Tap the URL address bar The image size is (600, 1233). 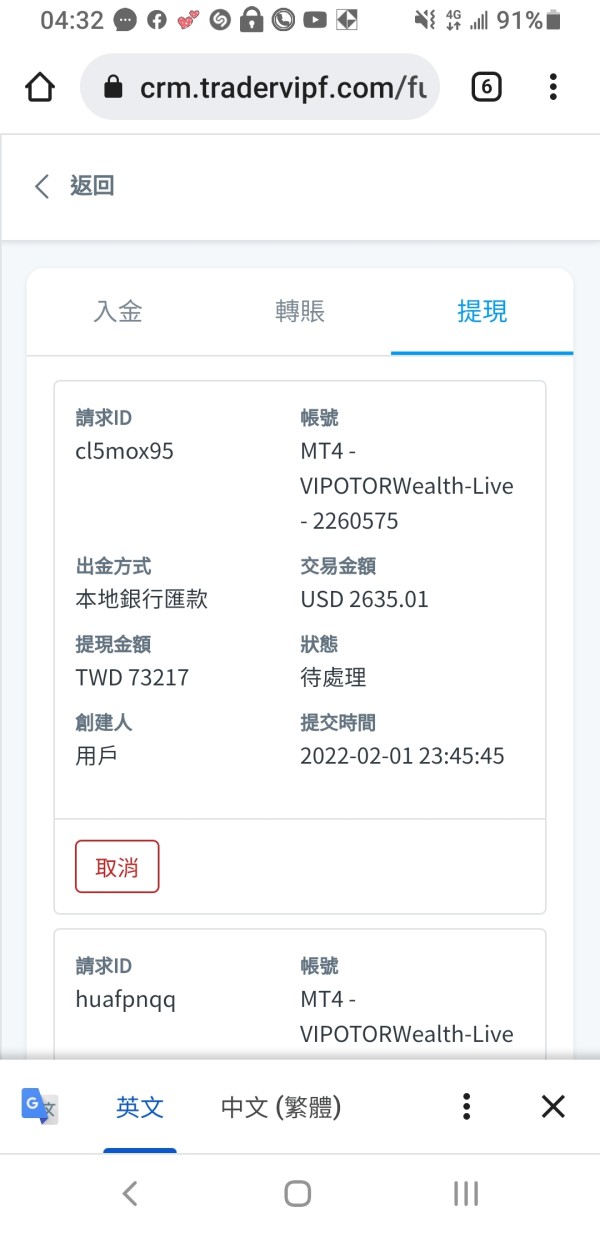(260, 88)
